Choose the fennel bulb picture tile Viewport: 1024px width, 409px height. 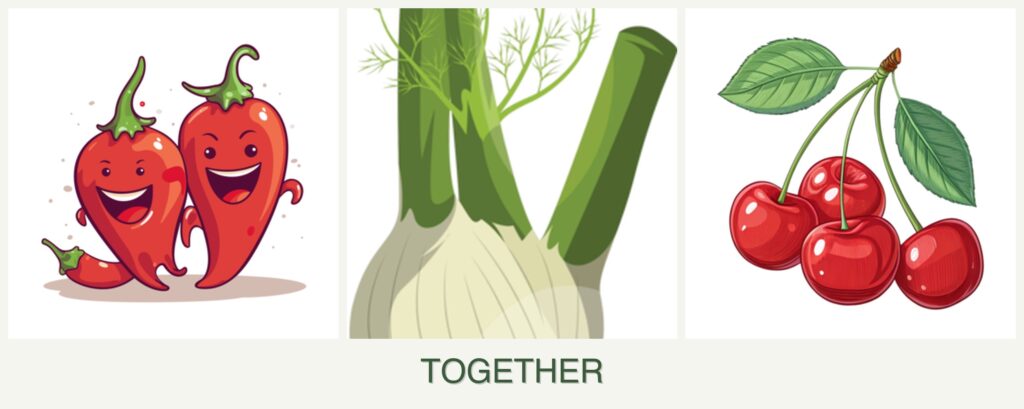512,174
